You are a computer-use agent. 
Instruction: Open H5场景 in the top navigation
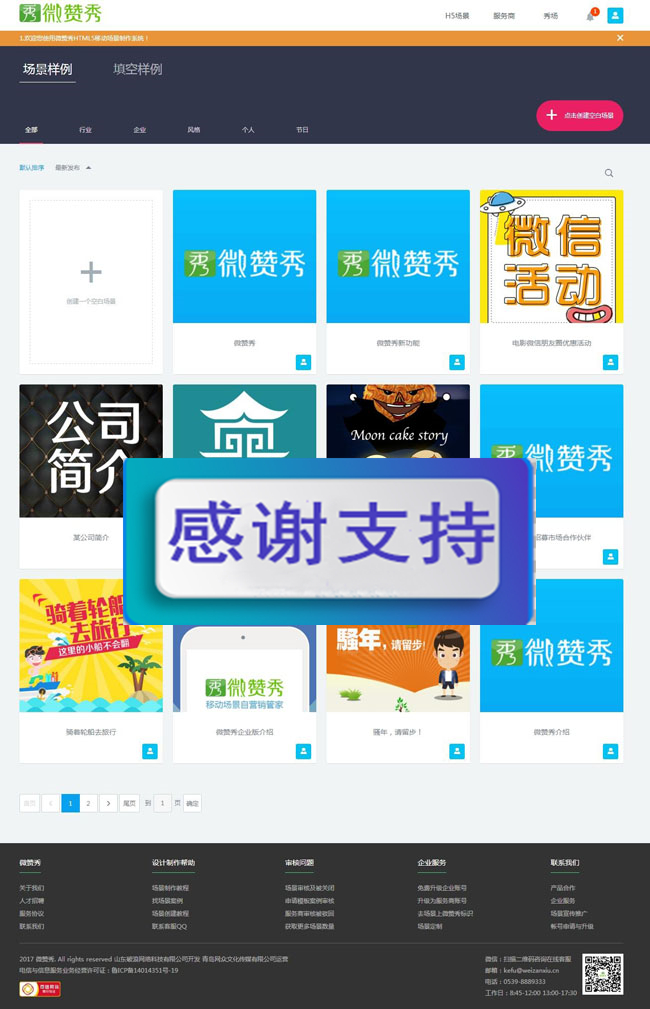[457, 16]
